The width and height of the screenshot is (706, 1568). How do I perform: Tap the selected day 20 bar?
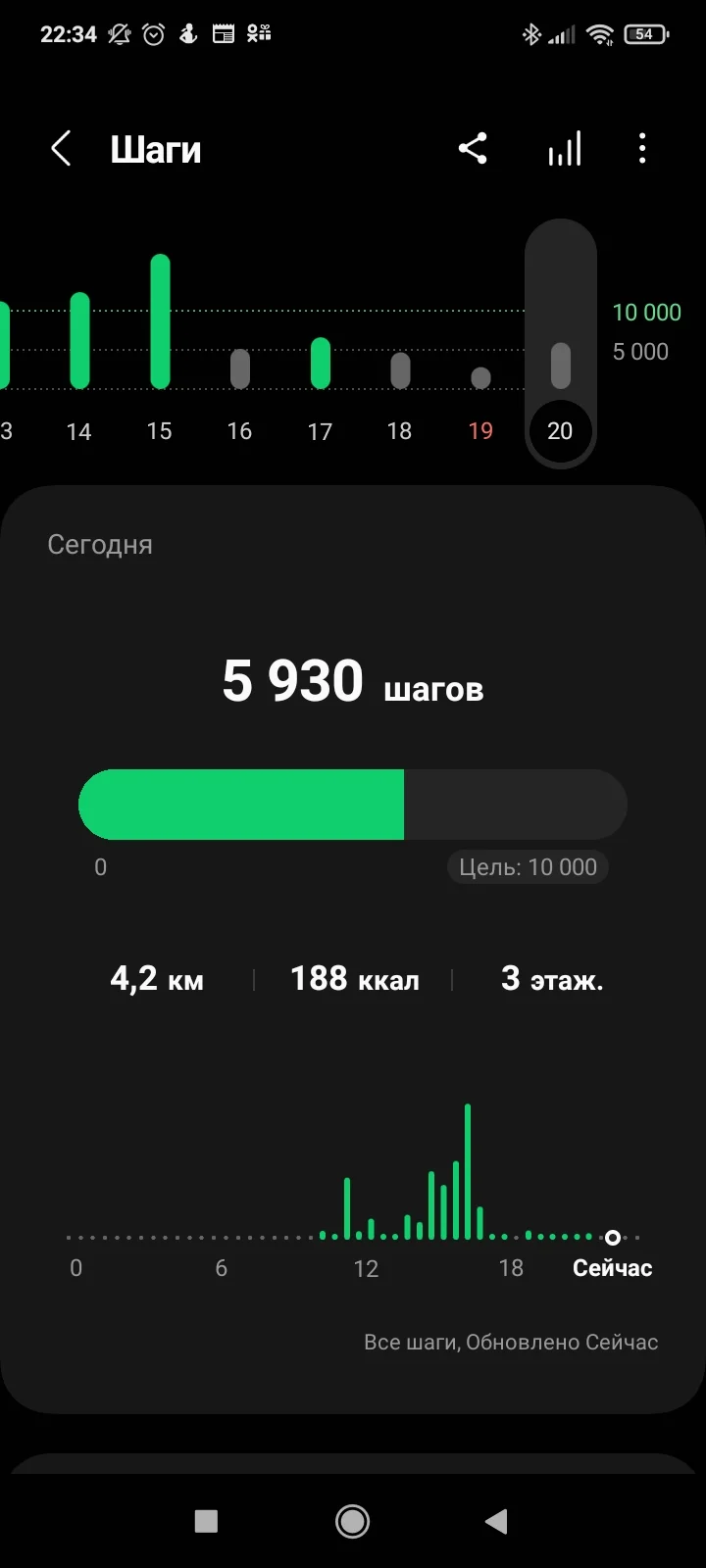point(560,365)
